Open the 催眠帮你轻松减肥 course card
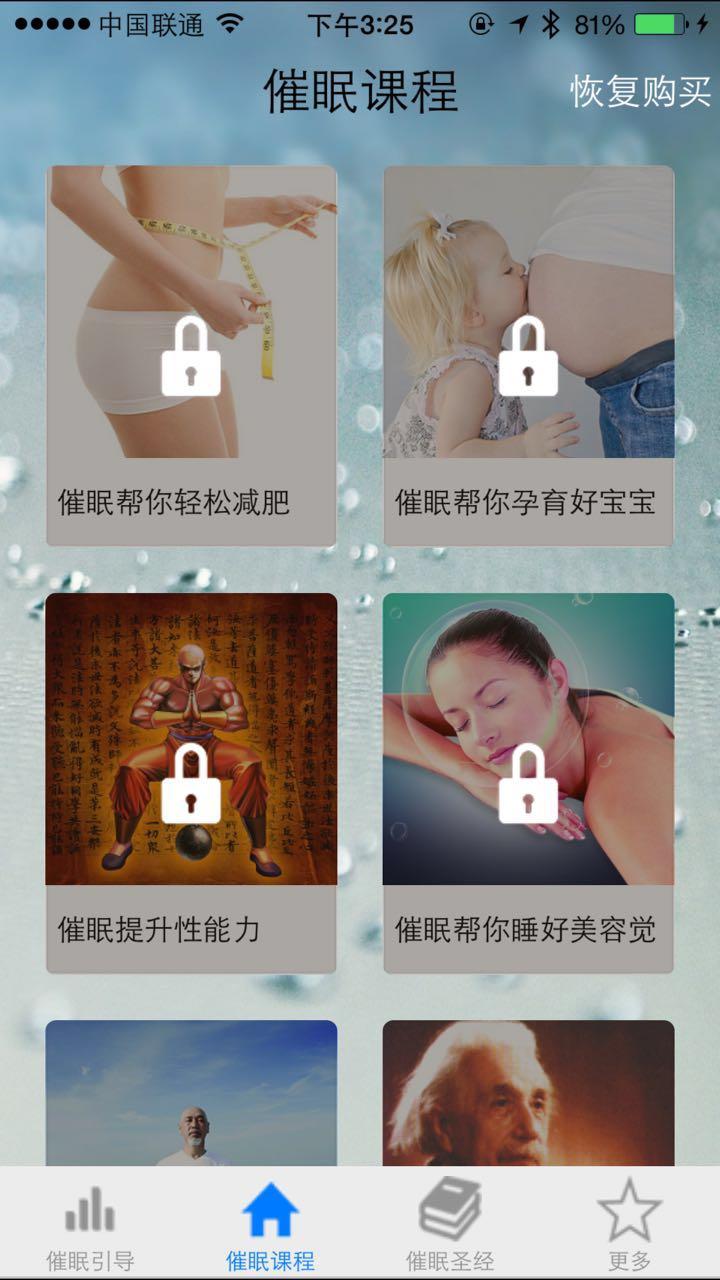Image resolution: width=720 pixels, height=1280 pixels. coord(191,355)
